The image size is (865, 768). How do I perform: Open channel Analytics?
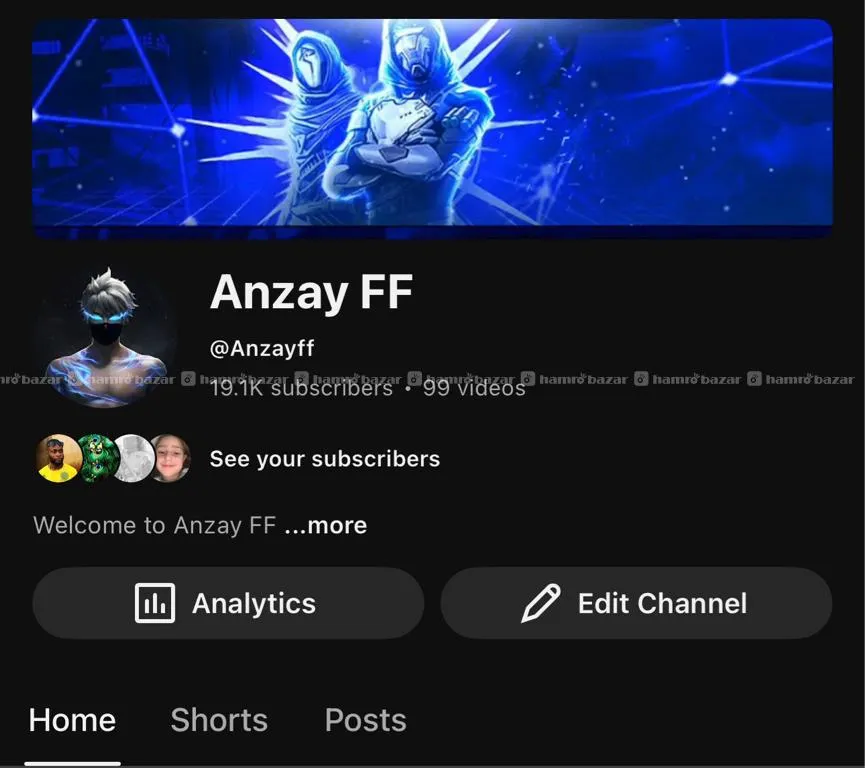coord(228,603)
